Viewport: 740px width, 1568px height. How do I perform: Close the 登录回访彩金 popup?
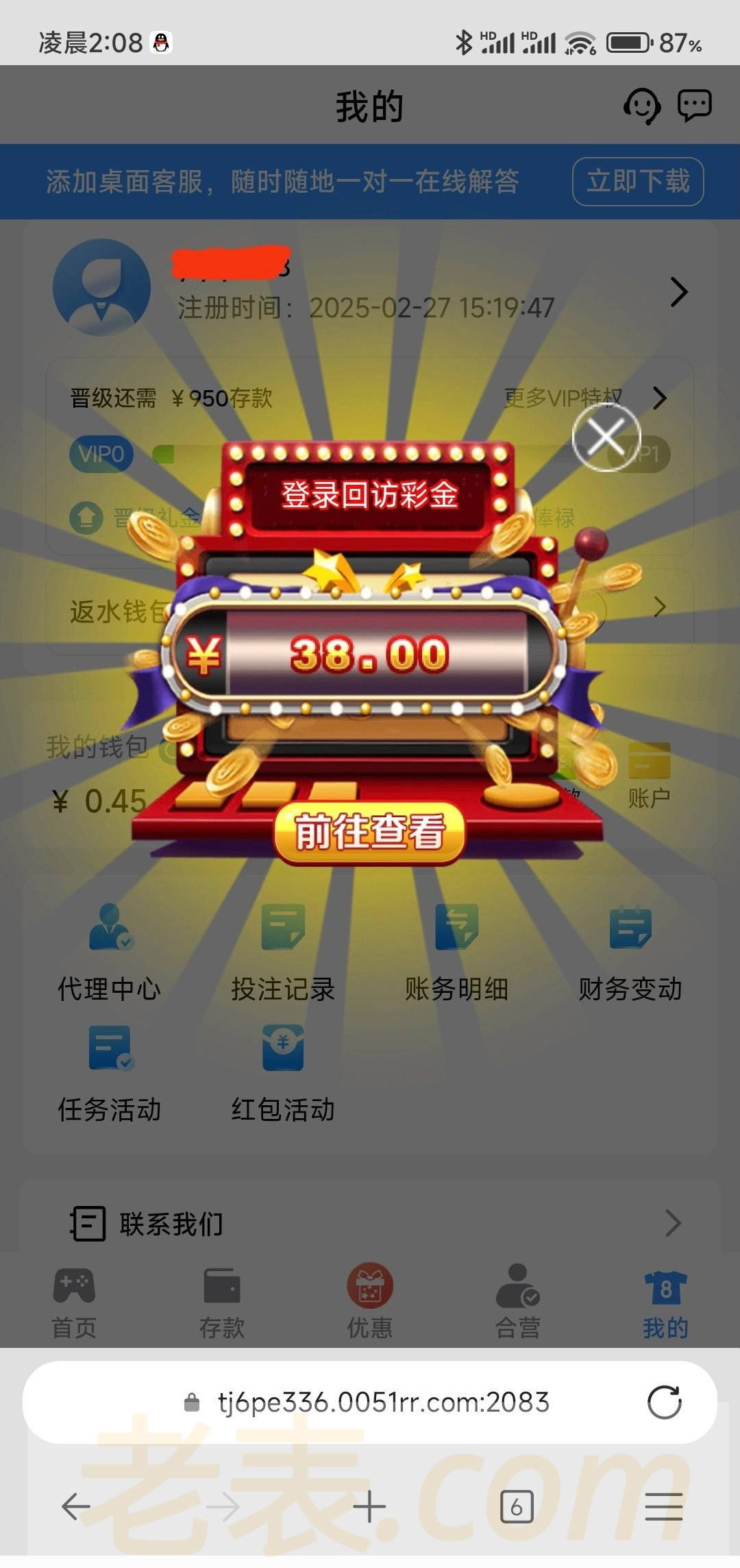pos(606,437)
